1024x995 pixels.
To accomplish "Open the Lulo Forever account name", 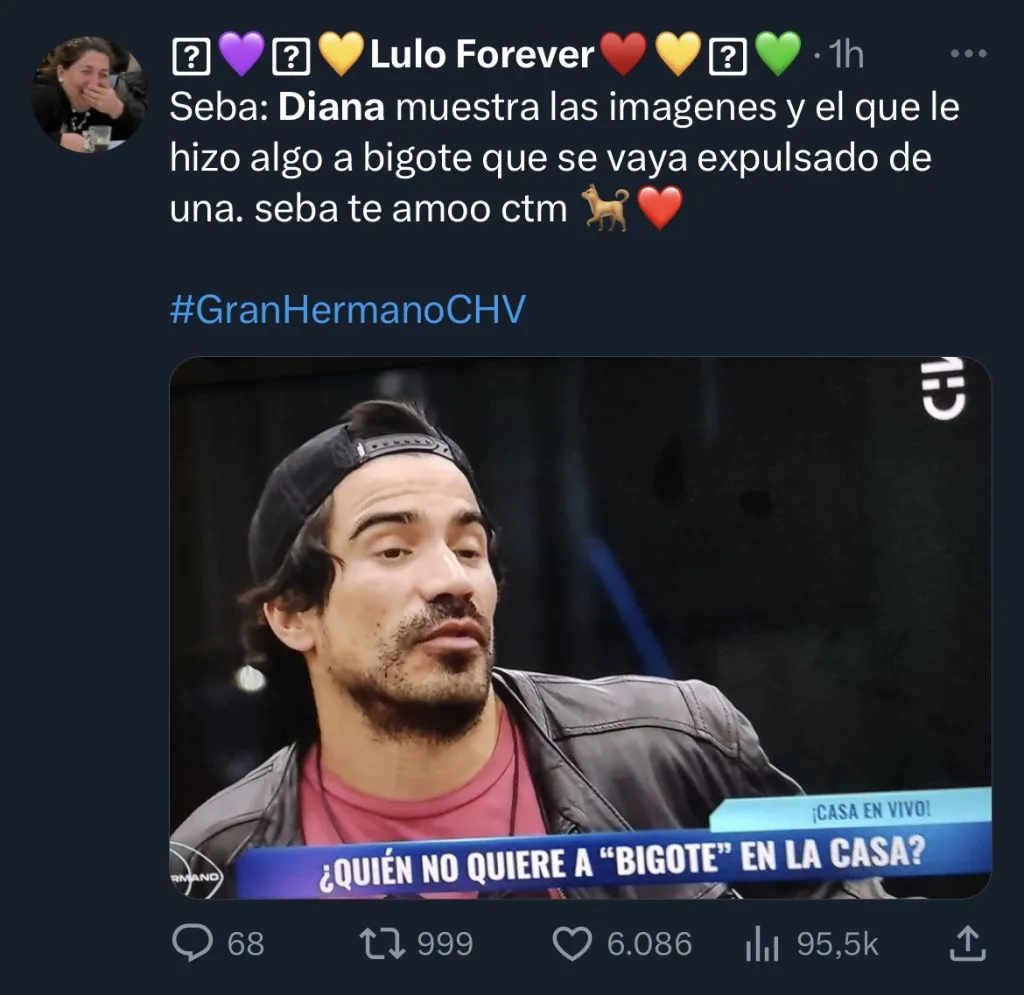I will click(x=482, y=54).
